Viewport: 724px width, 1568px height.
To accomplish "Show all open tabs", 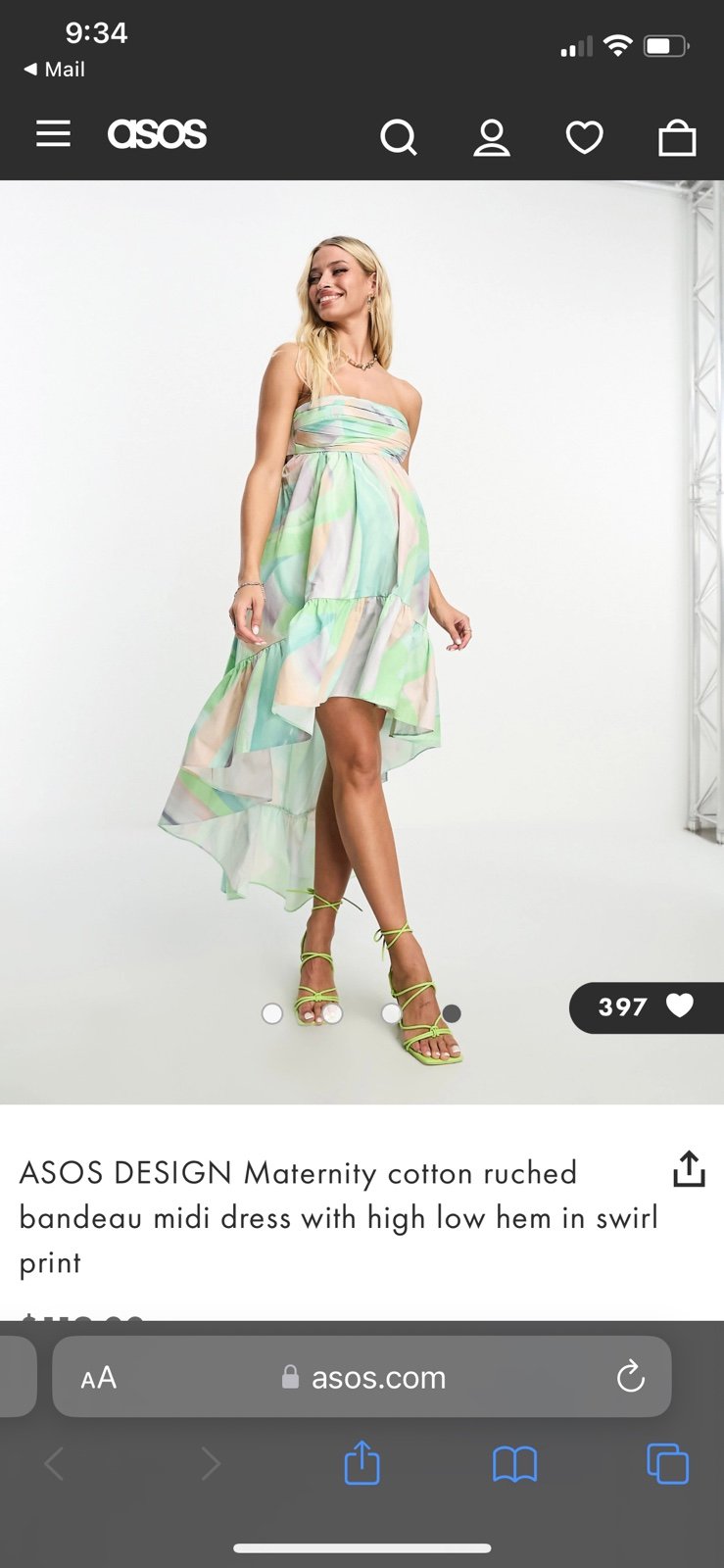I will (x=668, y=1465).
